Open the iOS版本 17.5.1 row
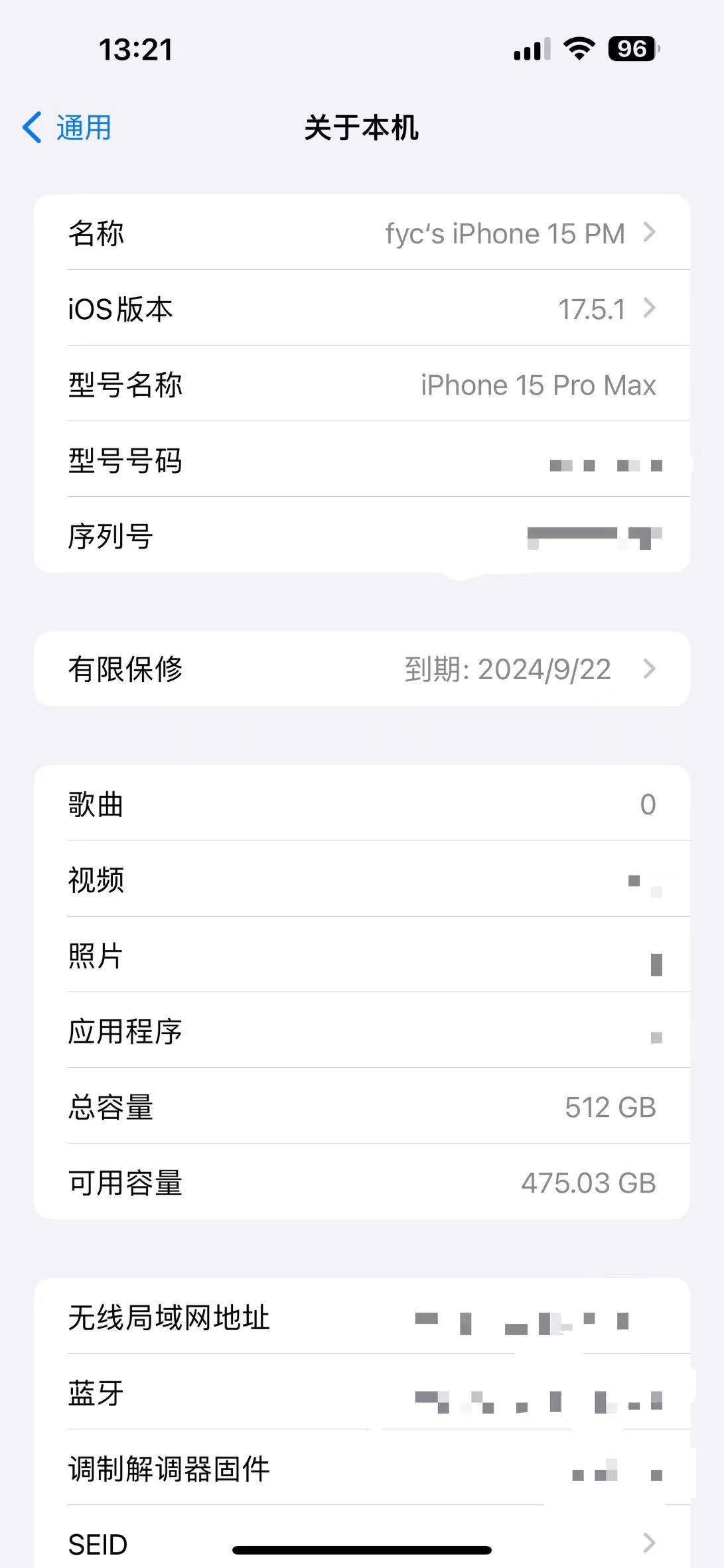This screenshot has height=1568, width=724. coord(362,308)
